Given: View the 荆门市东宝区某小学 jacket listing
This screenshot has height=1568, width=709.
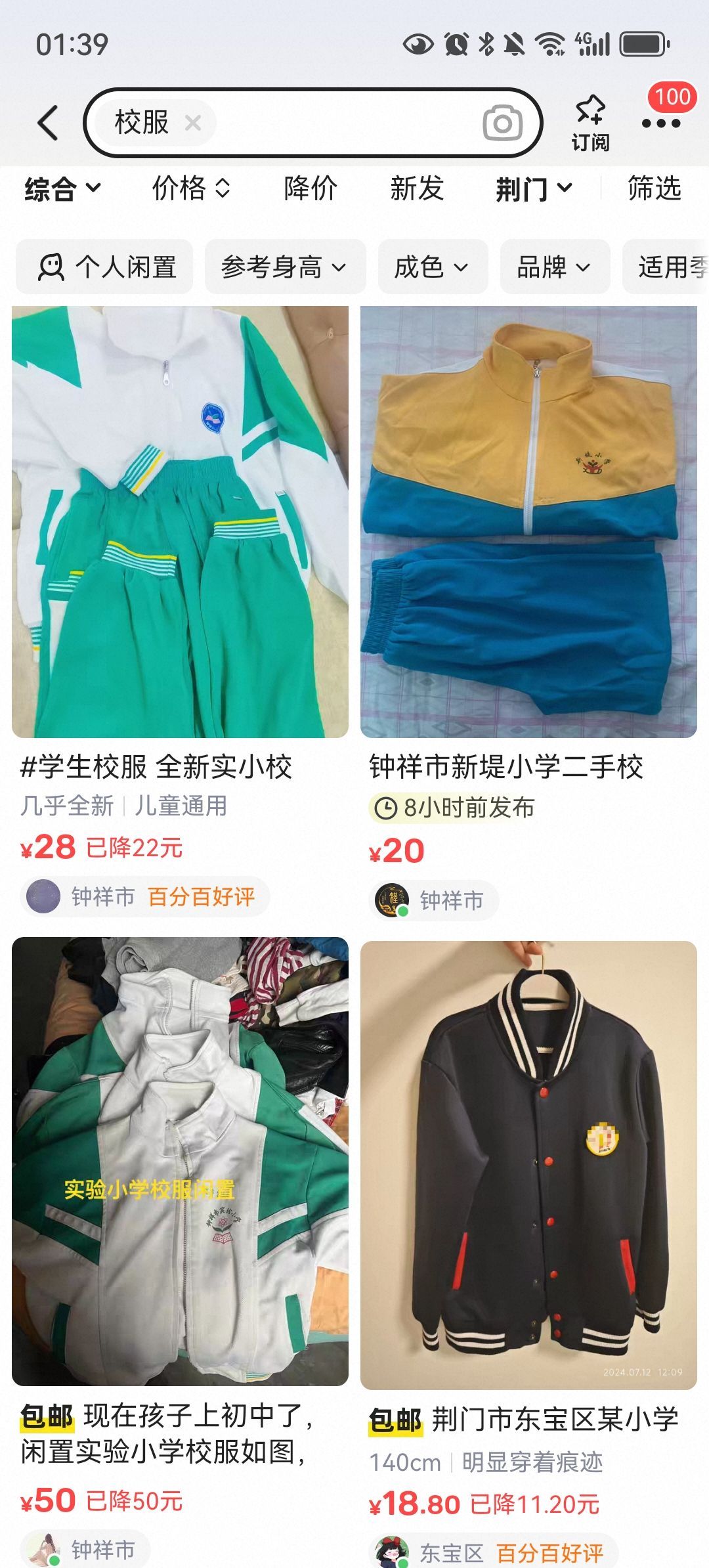Looking at the screenshot, I should [x=528, y=1165].
